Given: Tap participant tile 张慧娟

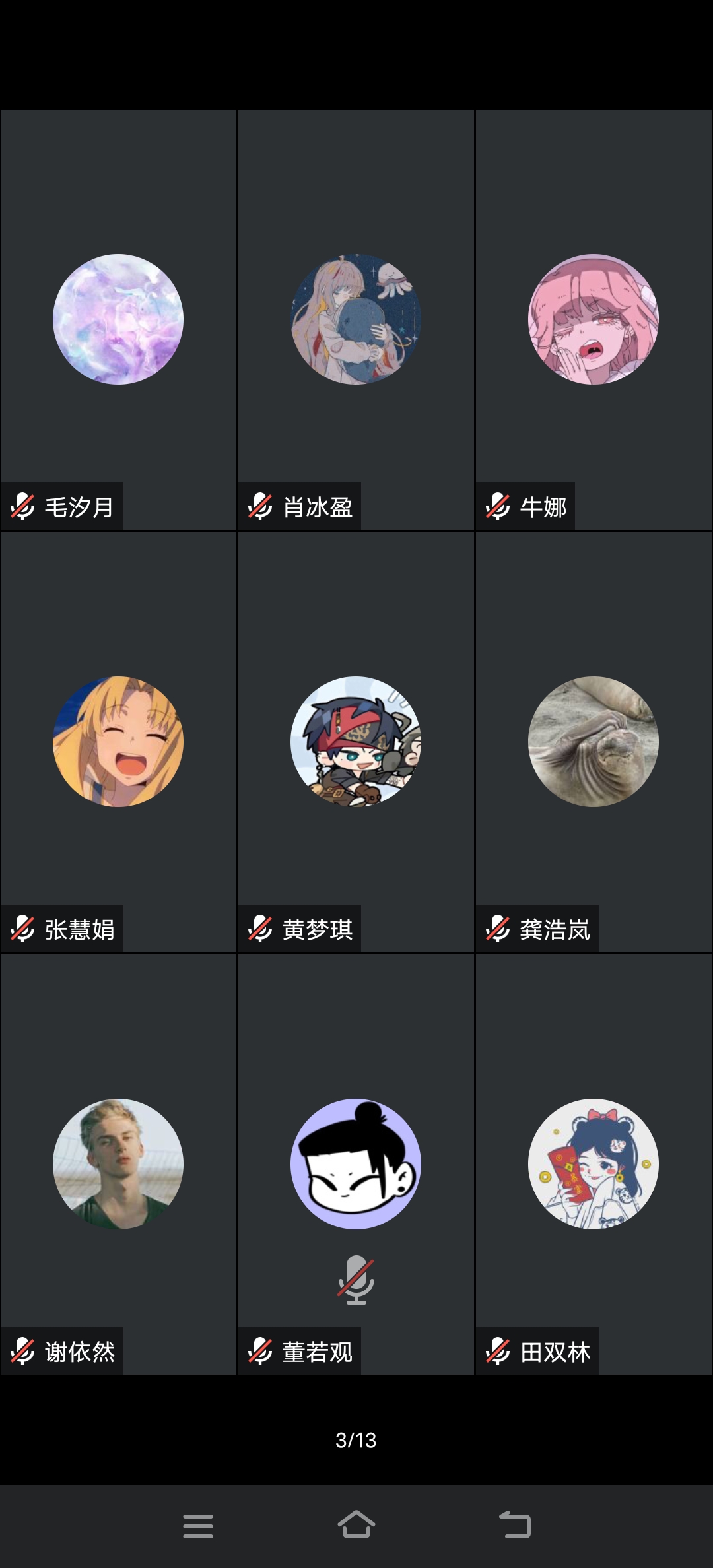Looking at the screenshot, I should coord(118,742).
